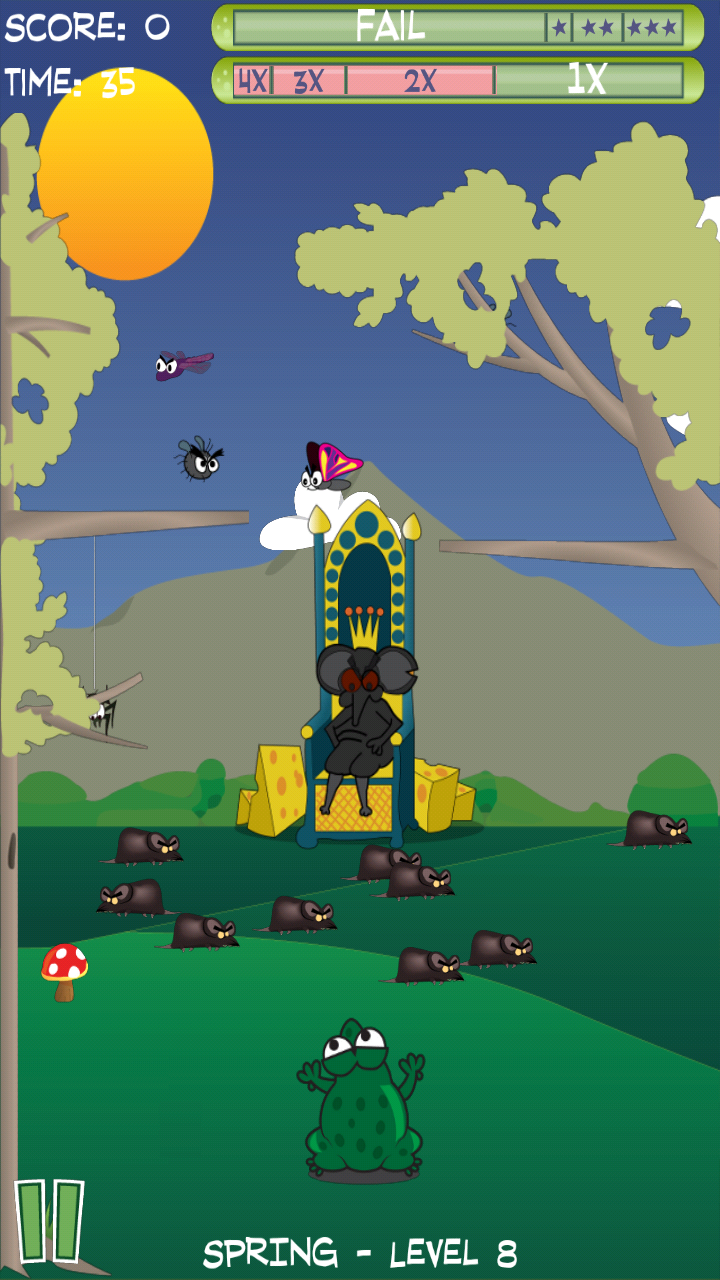Screen dimensions: 720x1280
Task: Click the single star on the FAIL bar
Action: coord(557,28)
